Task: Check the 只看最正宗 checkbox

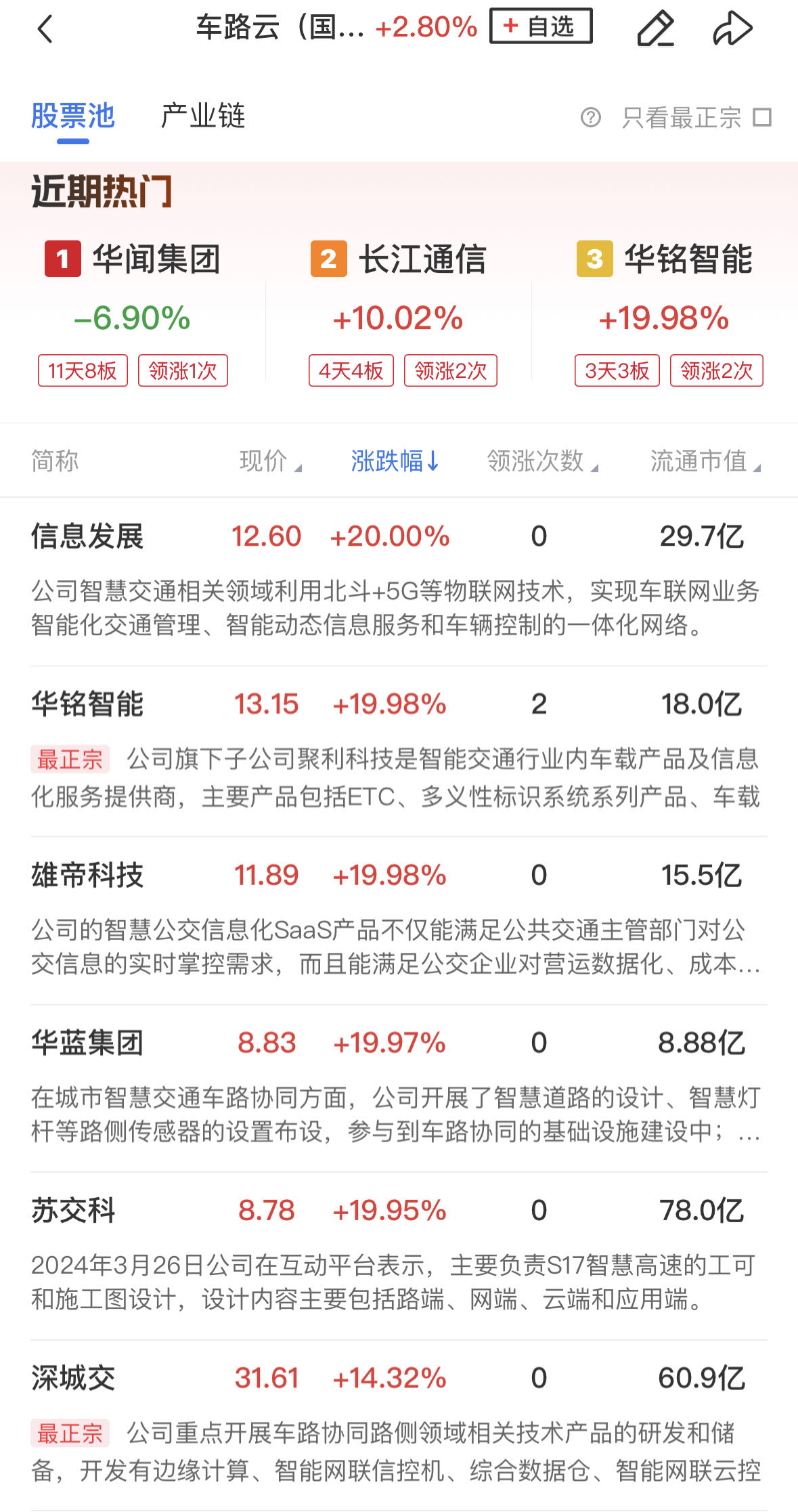Action: coord(762,118)
